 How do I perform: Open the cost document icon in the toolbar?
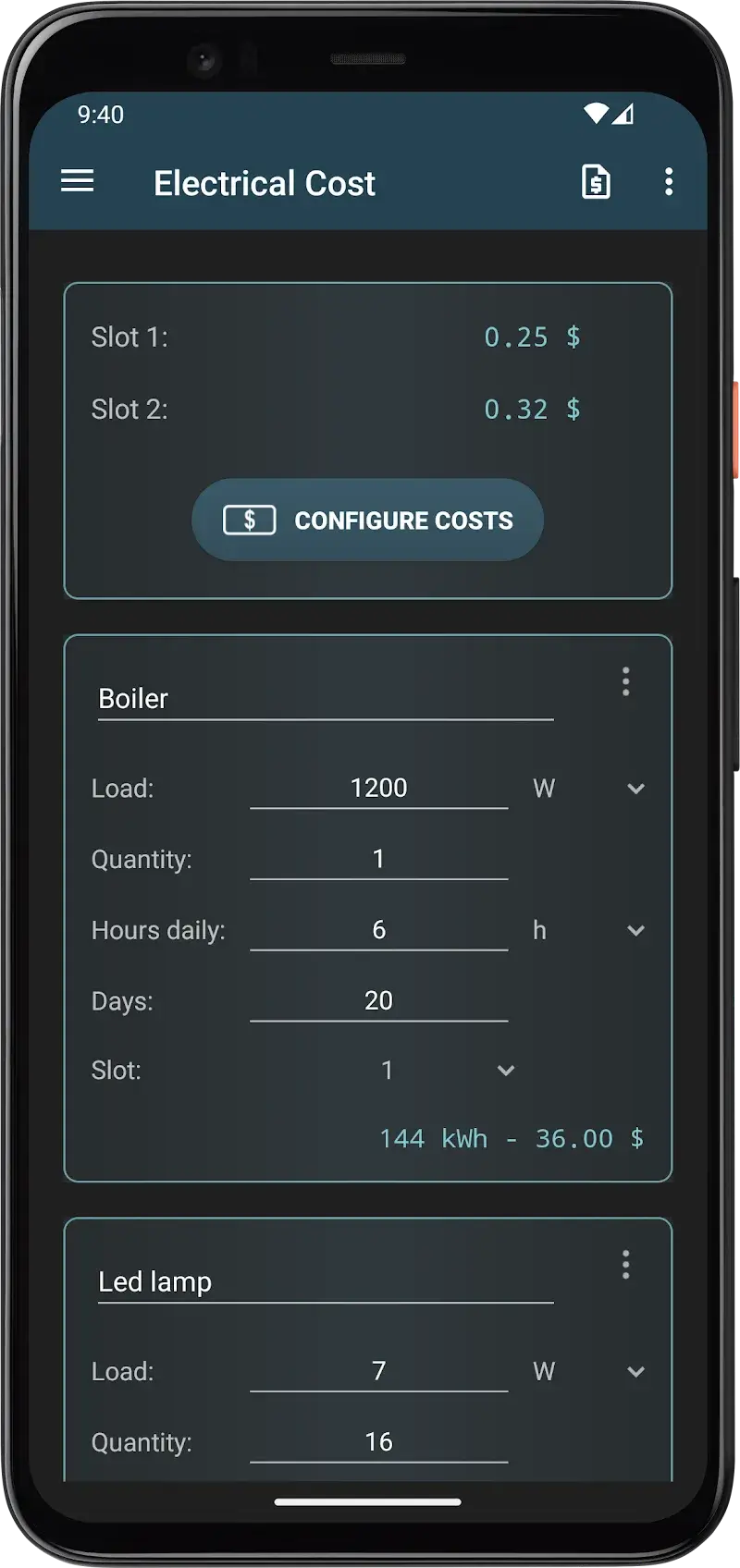[x=596, y=181]
